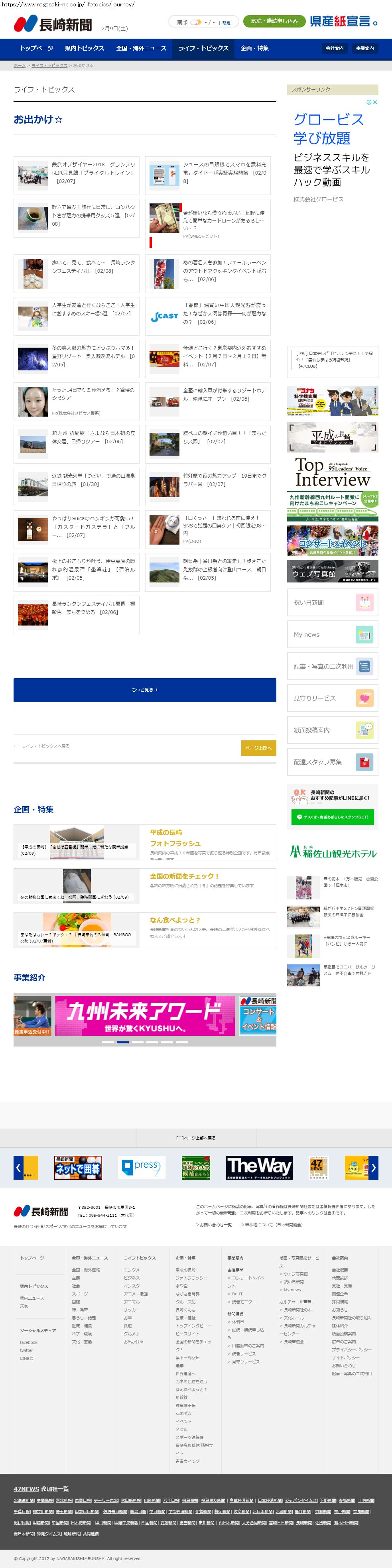Open the トップページ navigation item

coord(37,48)
